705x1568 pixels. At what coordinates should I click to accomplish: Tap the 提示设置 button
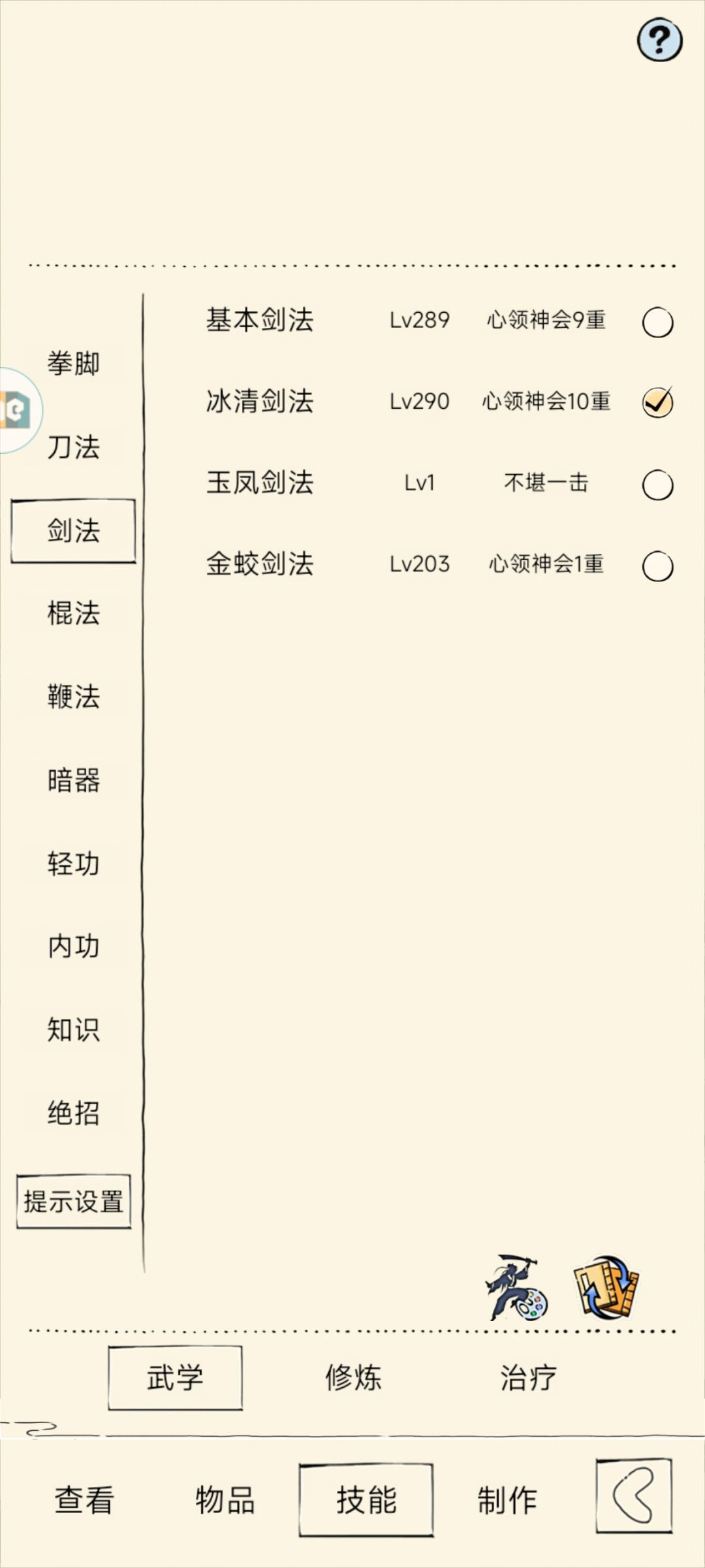[74, 1202]
